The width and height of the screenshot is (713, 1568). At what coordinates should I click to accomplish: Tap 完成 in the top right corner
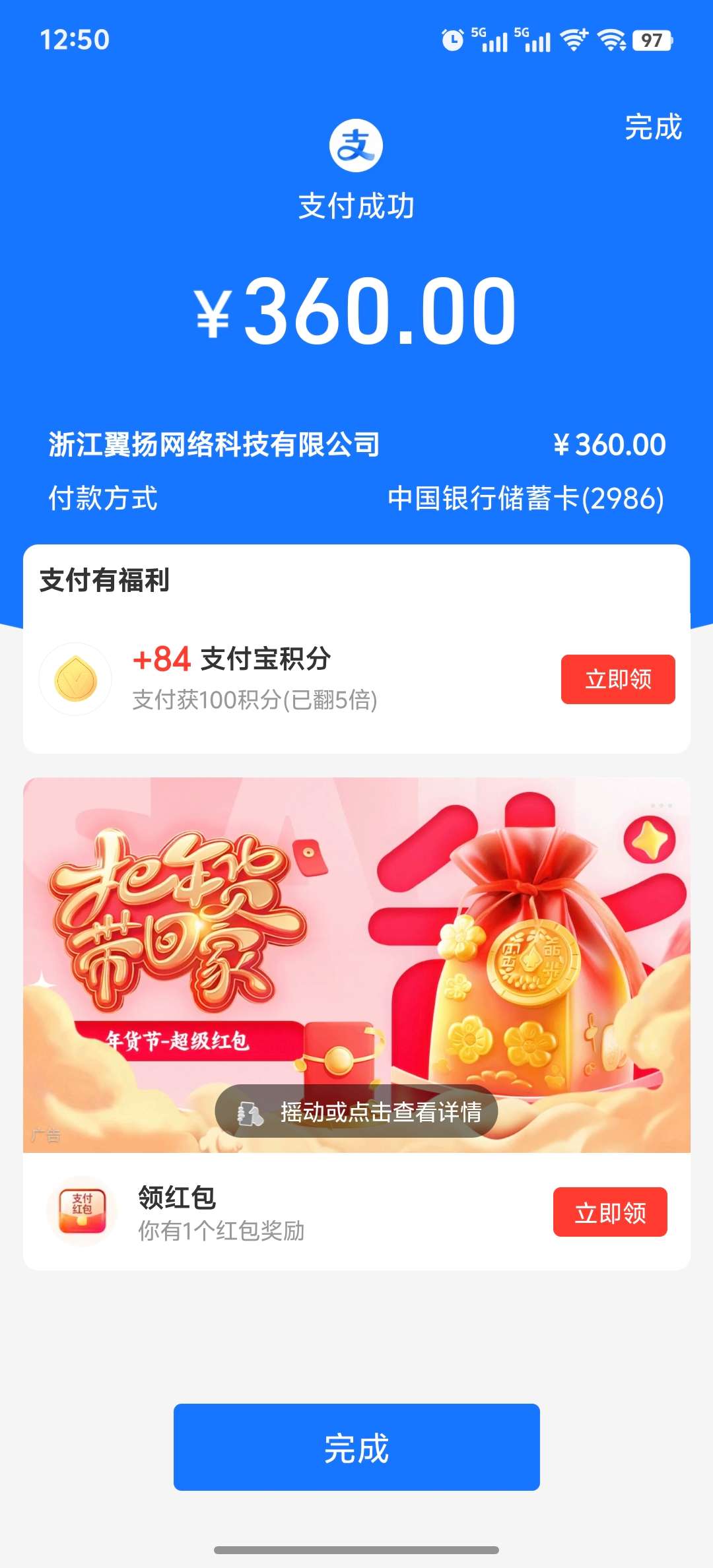tap(652, 127)
